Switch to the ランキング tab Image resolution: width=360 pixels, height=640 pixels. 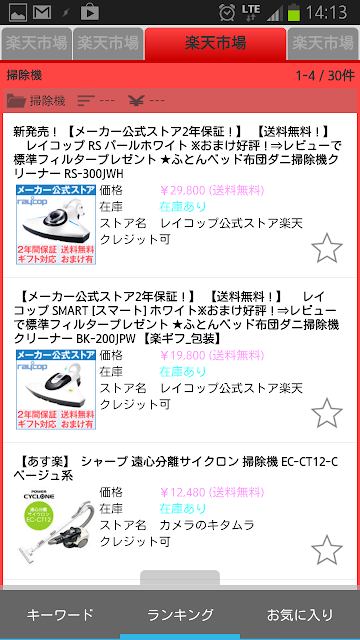click(180, 615)
